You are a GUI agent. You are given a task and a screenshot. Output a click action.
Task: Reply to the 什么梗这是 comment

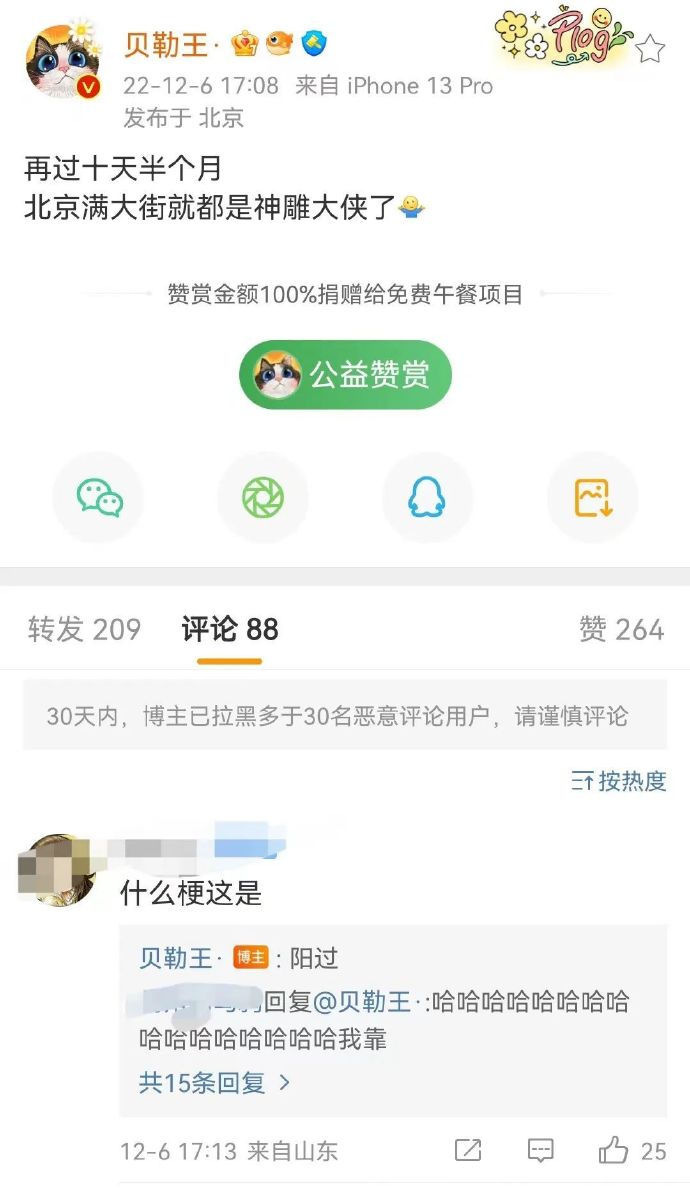click(540, 1150)
